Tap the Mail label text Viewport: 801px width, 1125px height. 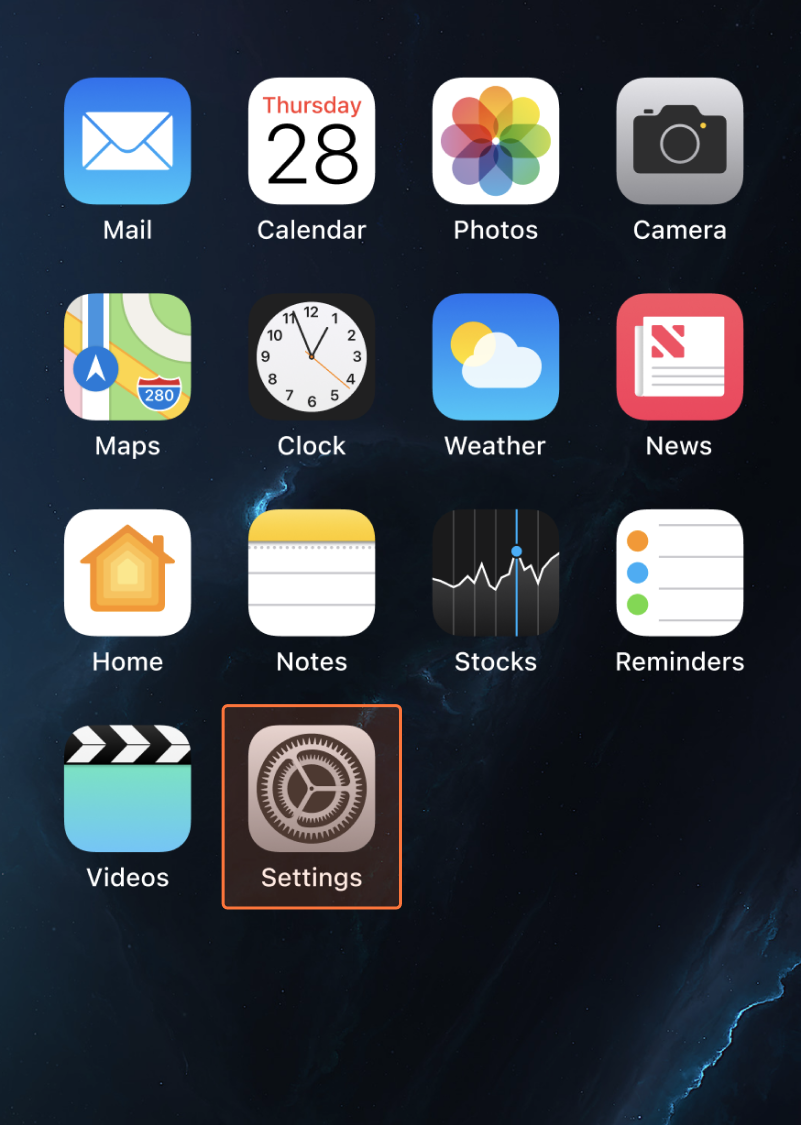(x=127, y=229)
